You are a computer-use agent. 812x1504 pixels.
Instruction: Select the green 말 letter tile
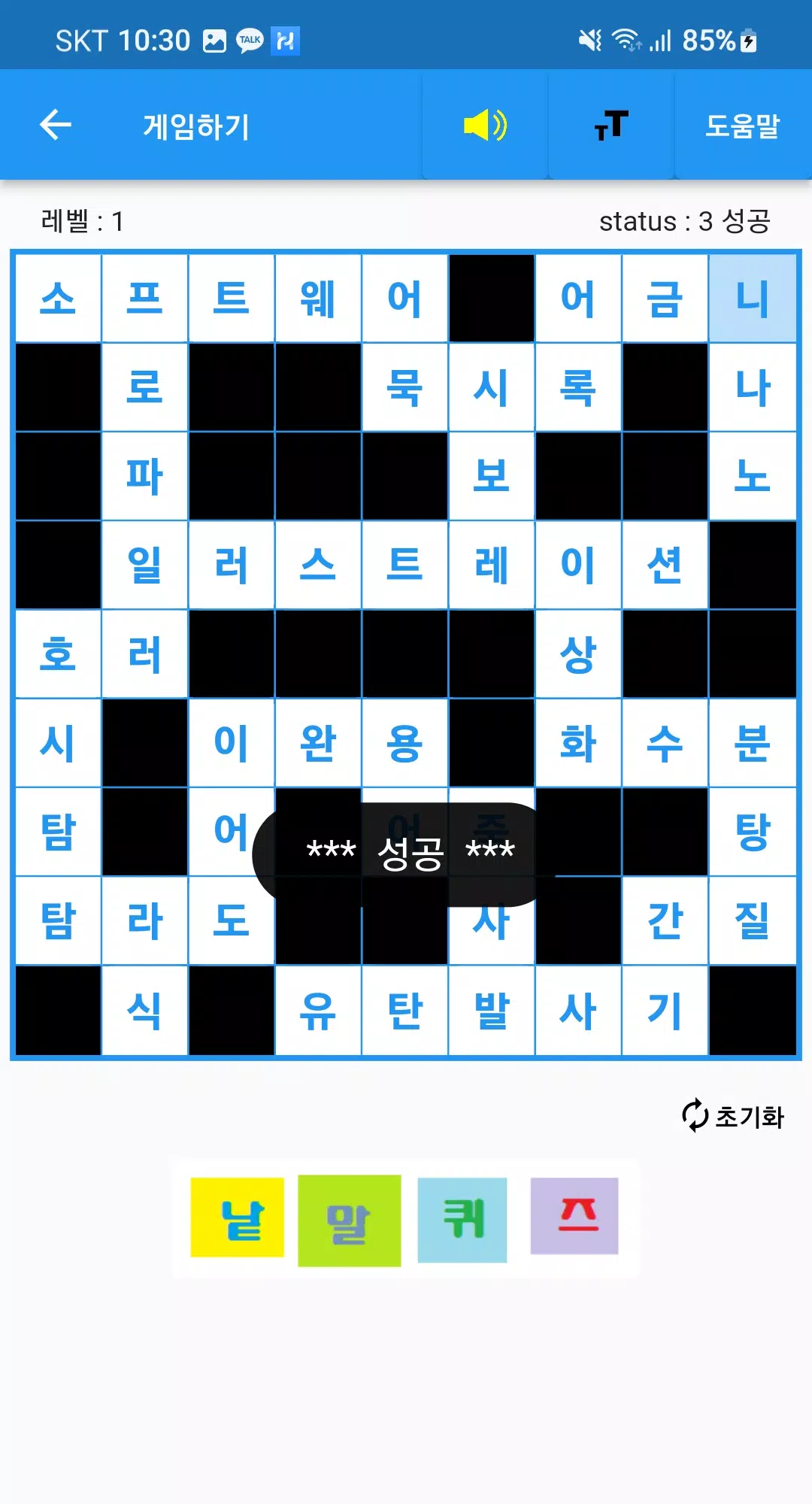click(349, 1220)
